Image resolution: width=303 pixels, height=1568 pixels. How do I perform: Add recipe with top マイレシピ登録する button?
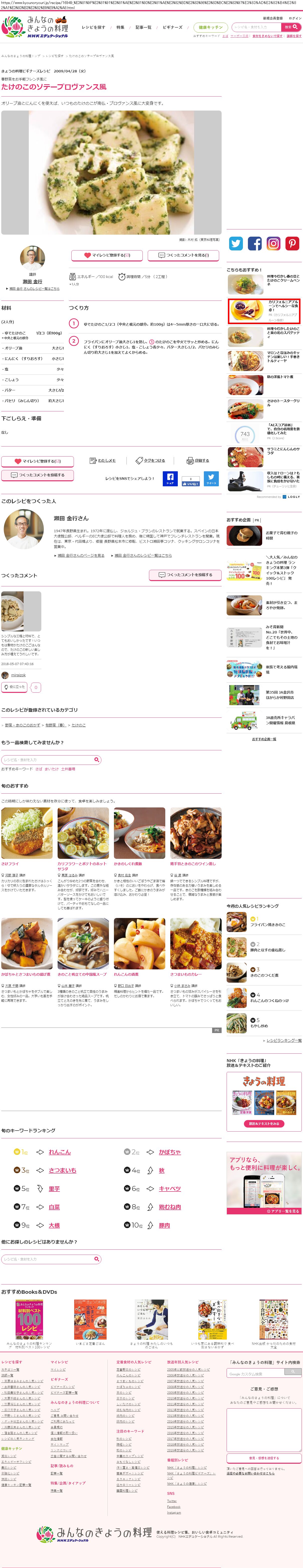pyautogui.click(x=107, y=255)
